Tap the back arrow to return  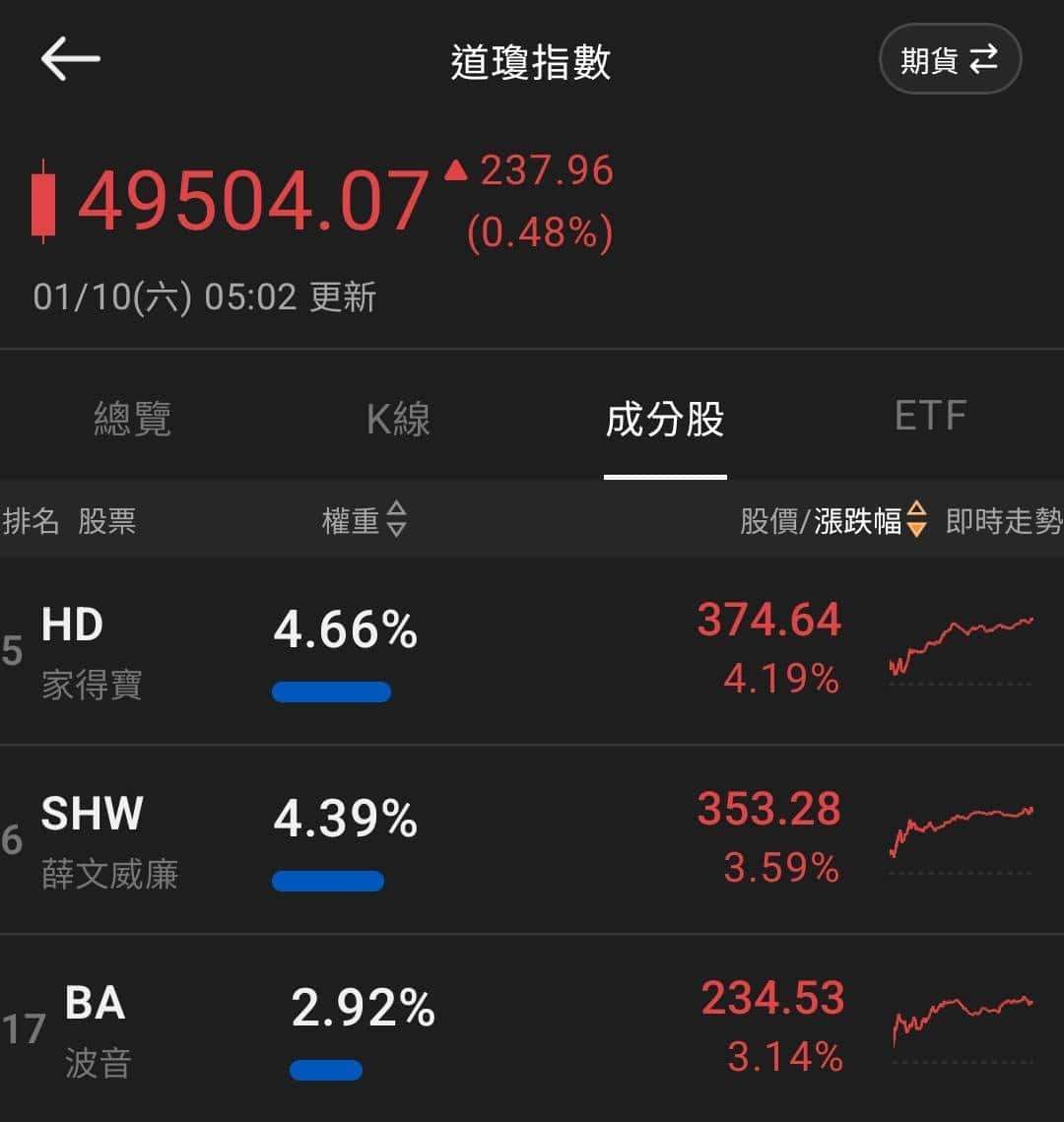[x=69, y=59]
